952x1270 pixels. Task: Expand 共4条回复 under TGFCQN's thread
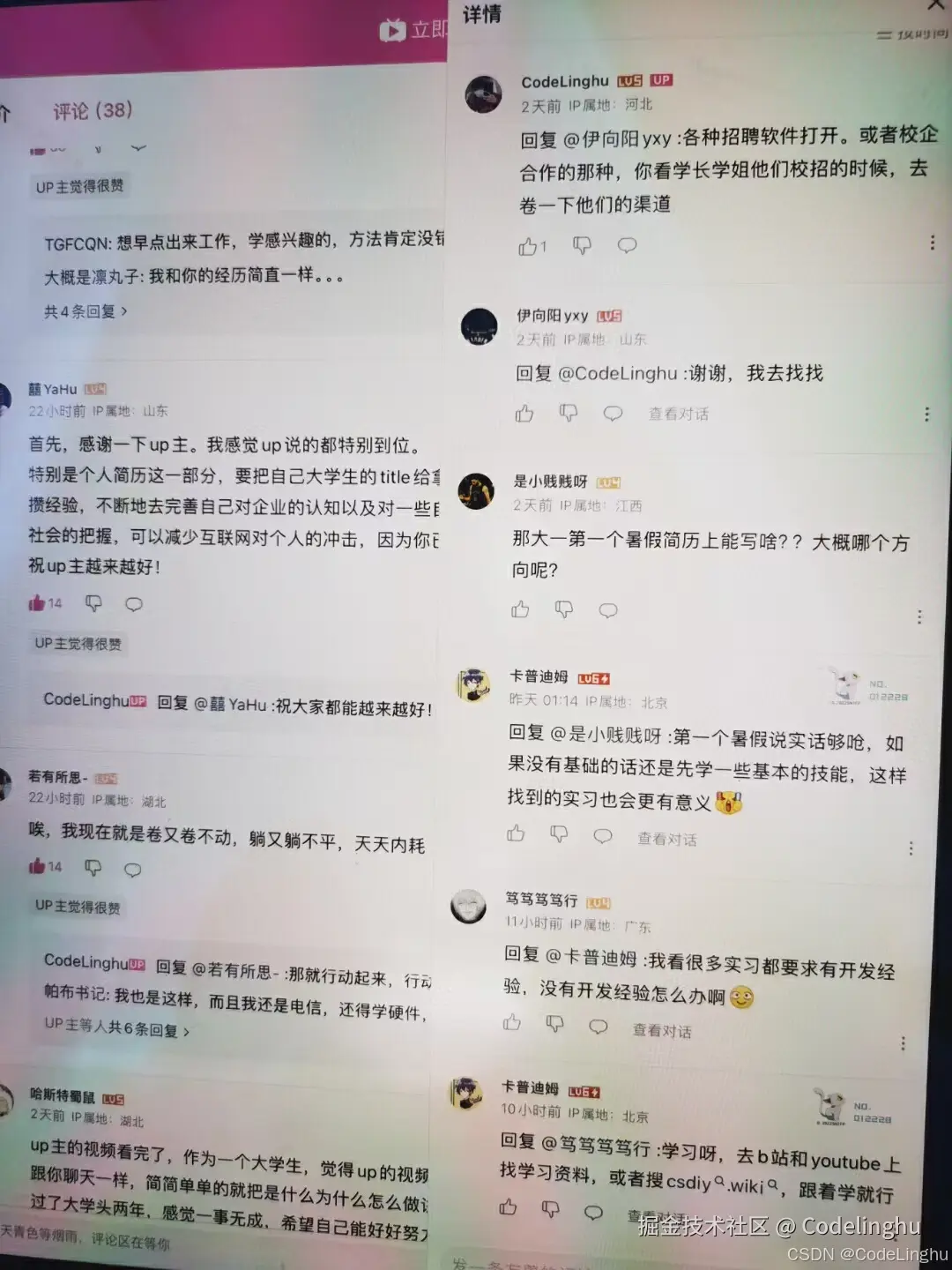click(x=86, y=311)
